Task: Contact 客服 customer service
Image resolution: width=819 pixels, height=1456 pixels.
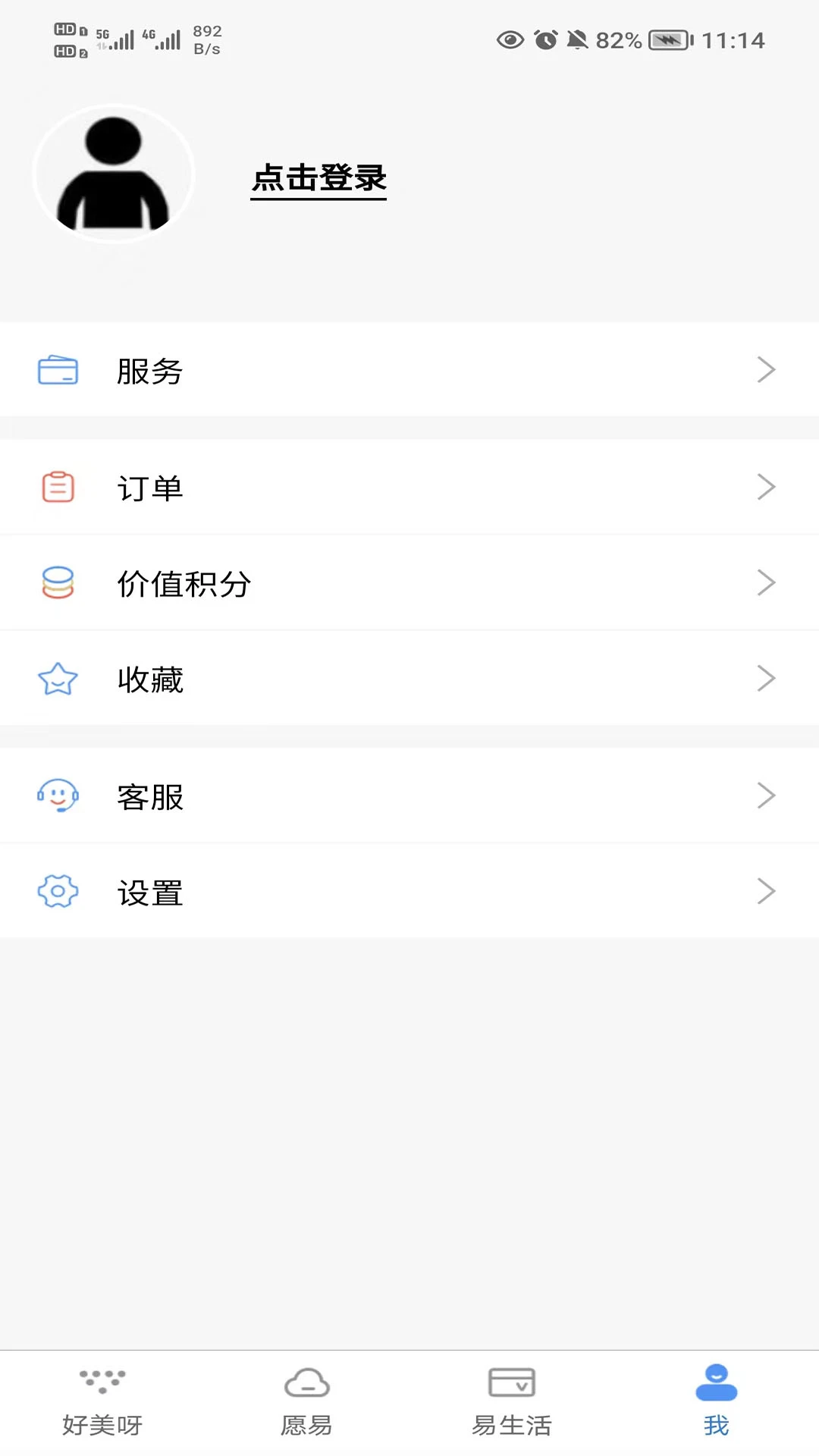Action: click(x=409, y=795)
